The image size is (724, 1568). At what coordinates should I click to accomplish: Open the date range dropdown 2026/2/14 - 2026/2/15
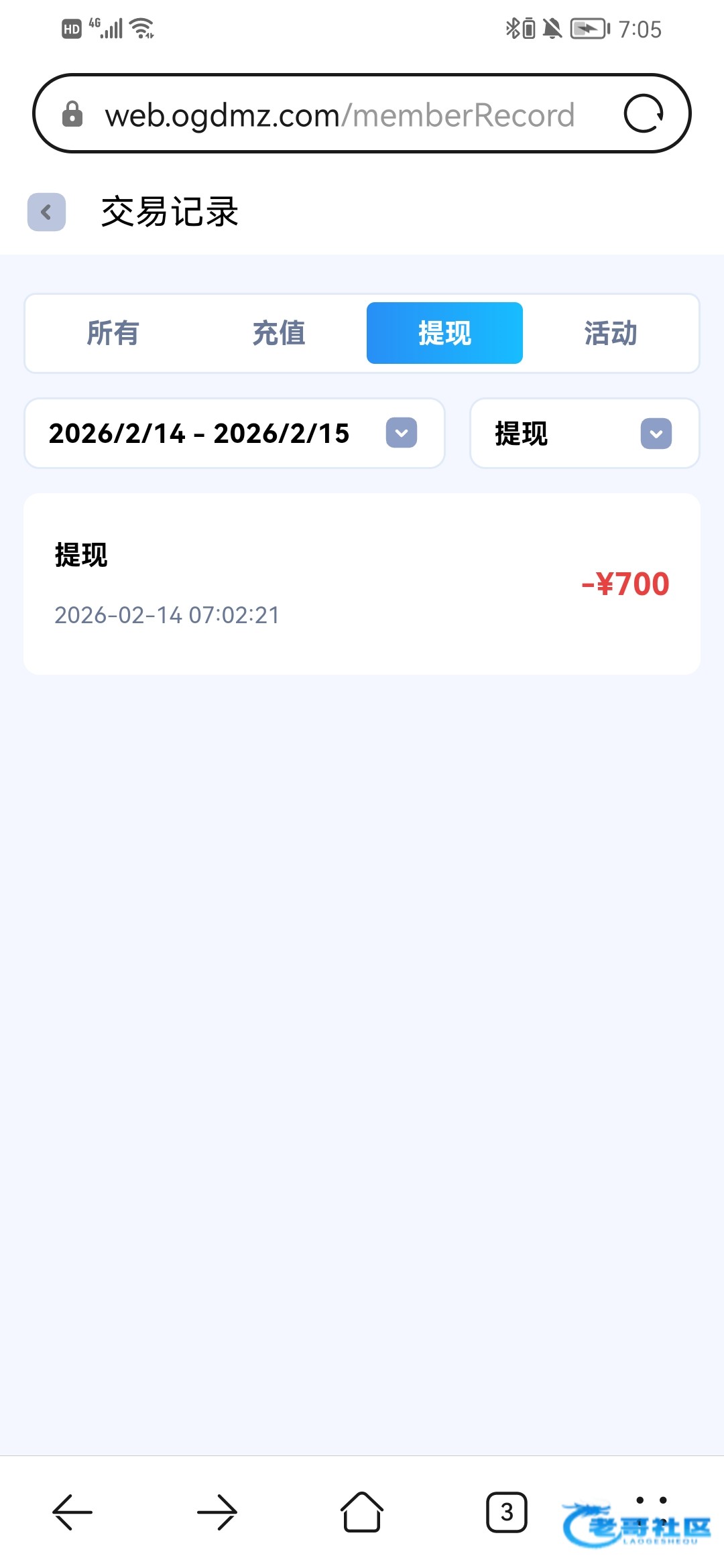coord(234,434)
